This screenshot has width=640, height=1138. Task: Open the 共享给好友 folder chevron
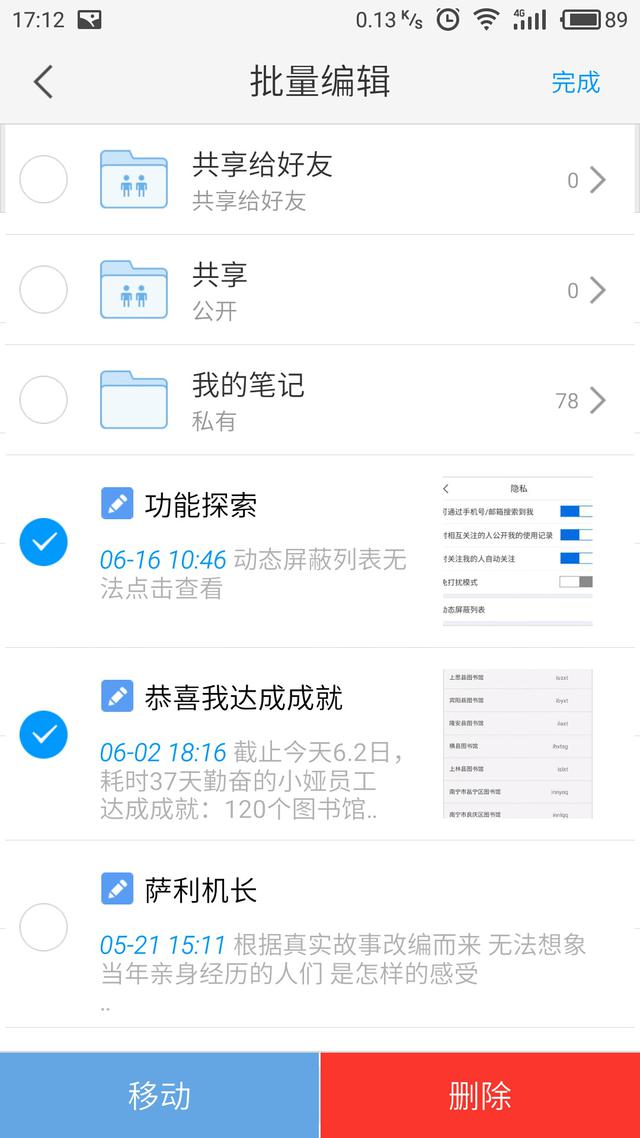597,180
